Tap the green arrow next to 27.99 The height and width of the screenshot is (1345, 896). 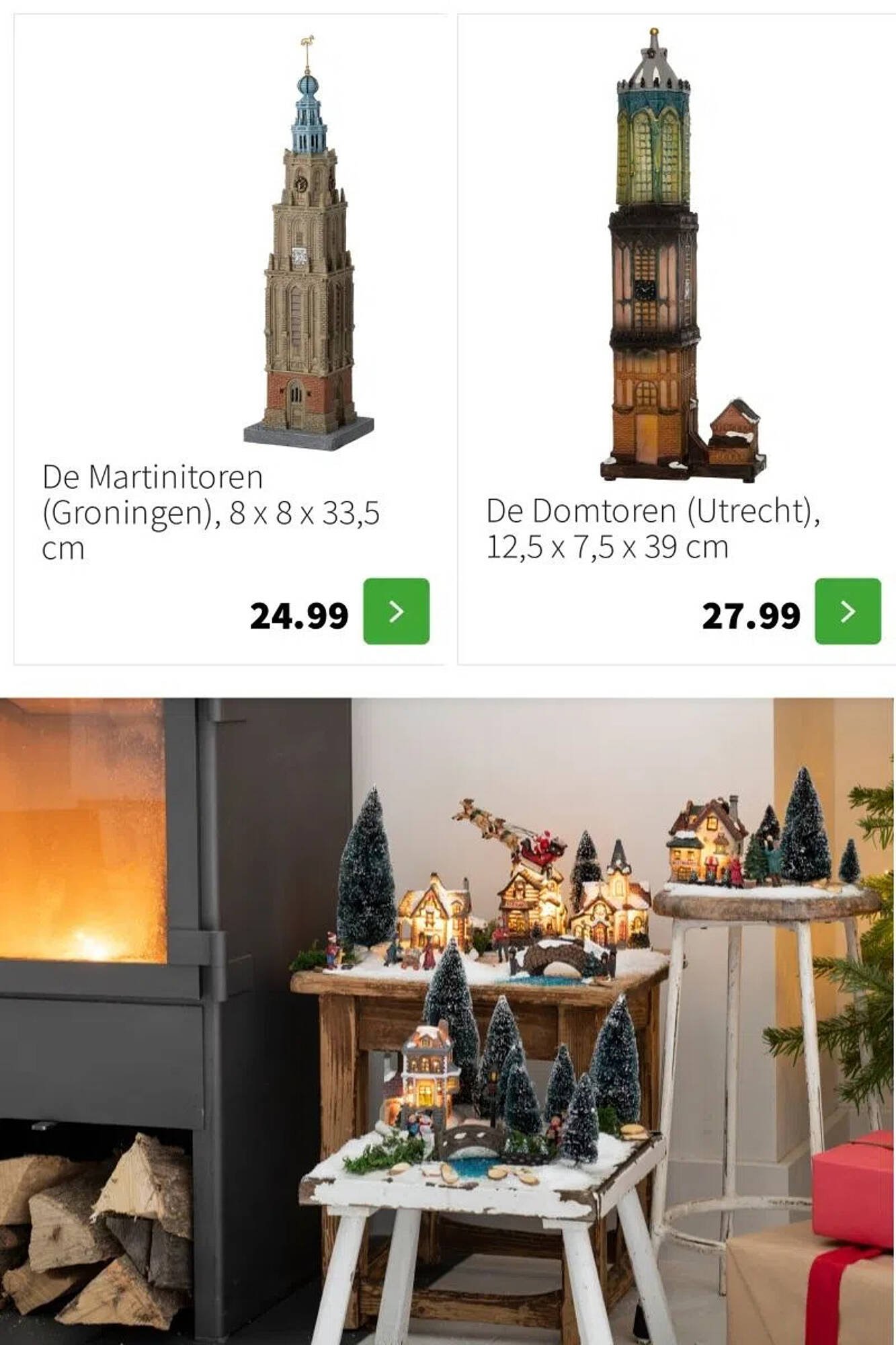click(847, 611)
